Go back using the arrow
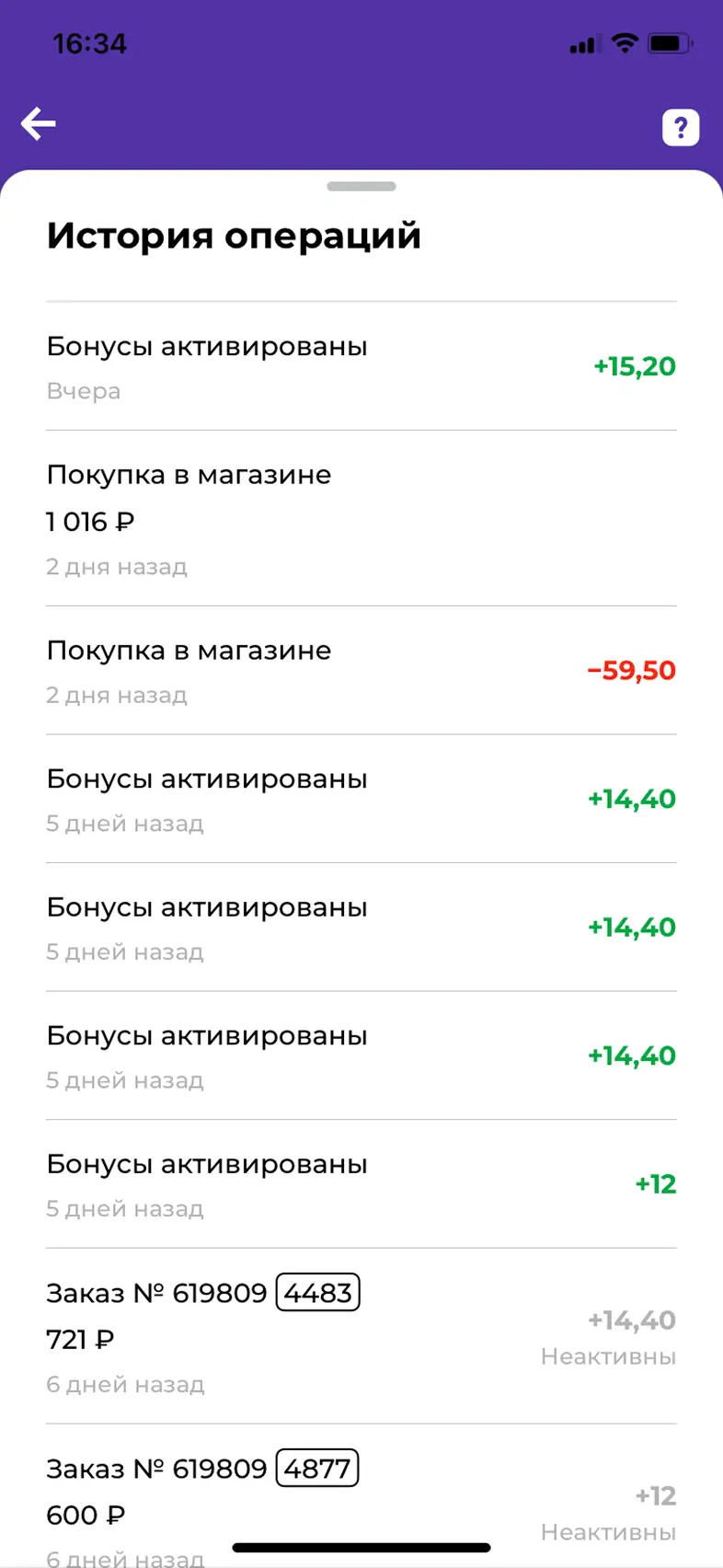 (39, 123)
